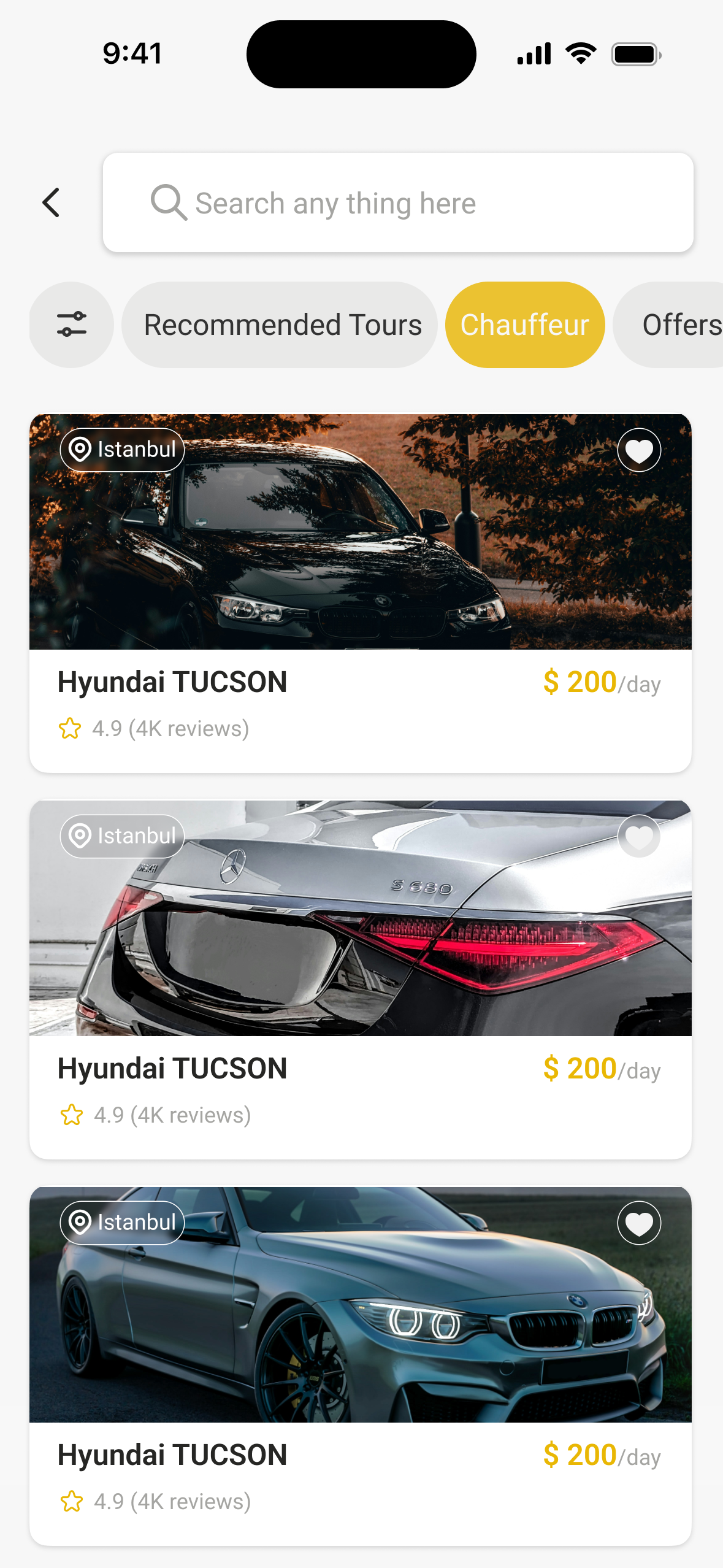Open the card with the grey-blue BMW coupe

tap(361, 1366)
